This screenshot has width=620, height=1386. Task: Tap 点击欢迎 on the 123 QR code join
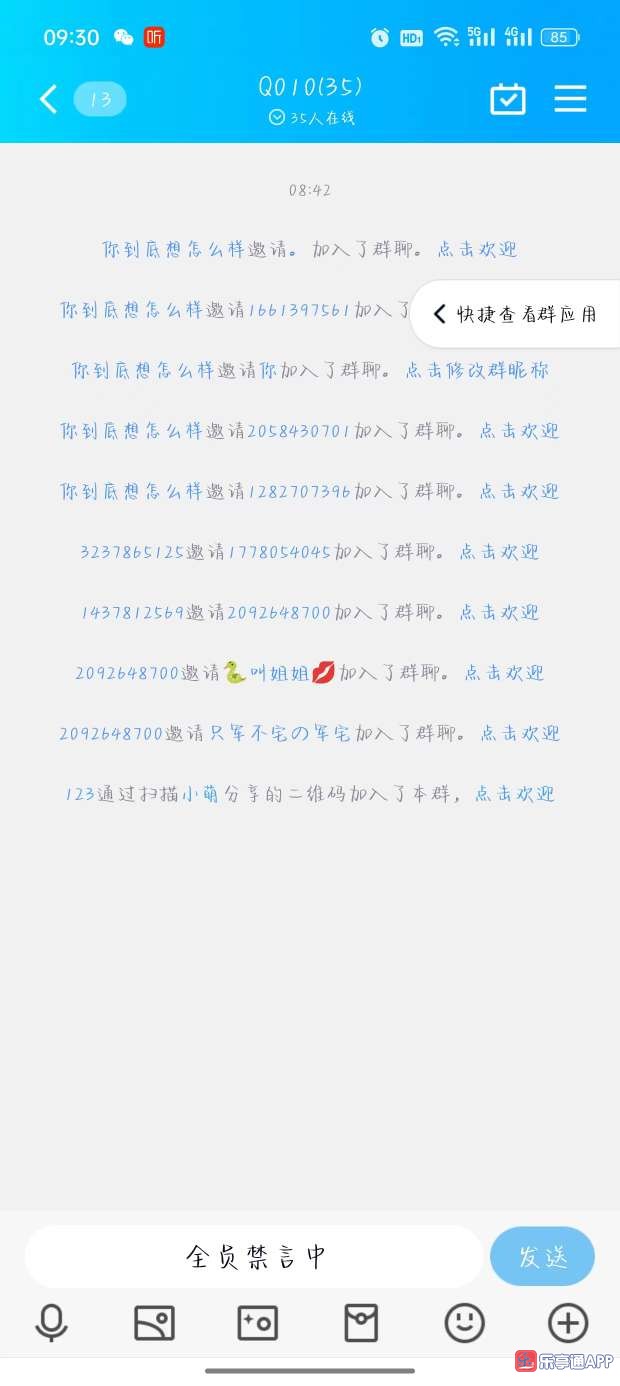[514, 794]
